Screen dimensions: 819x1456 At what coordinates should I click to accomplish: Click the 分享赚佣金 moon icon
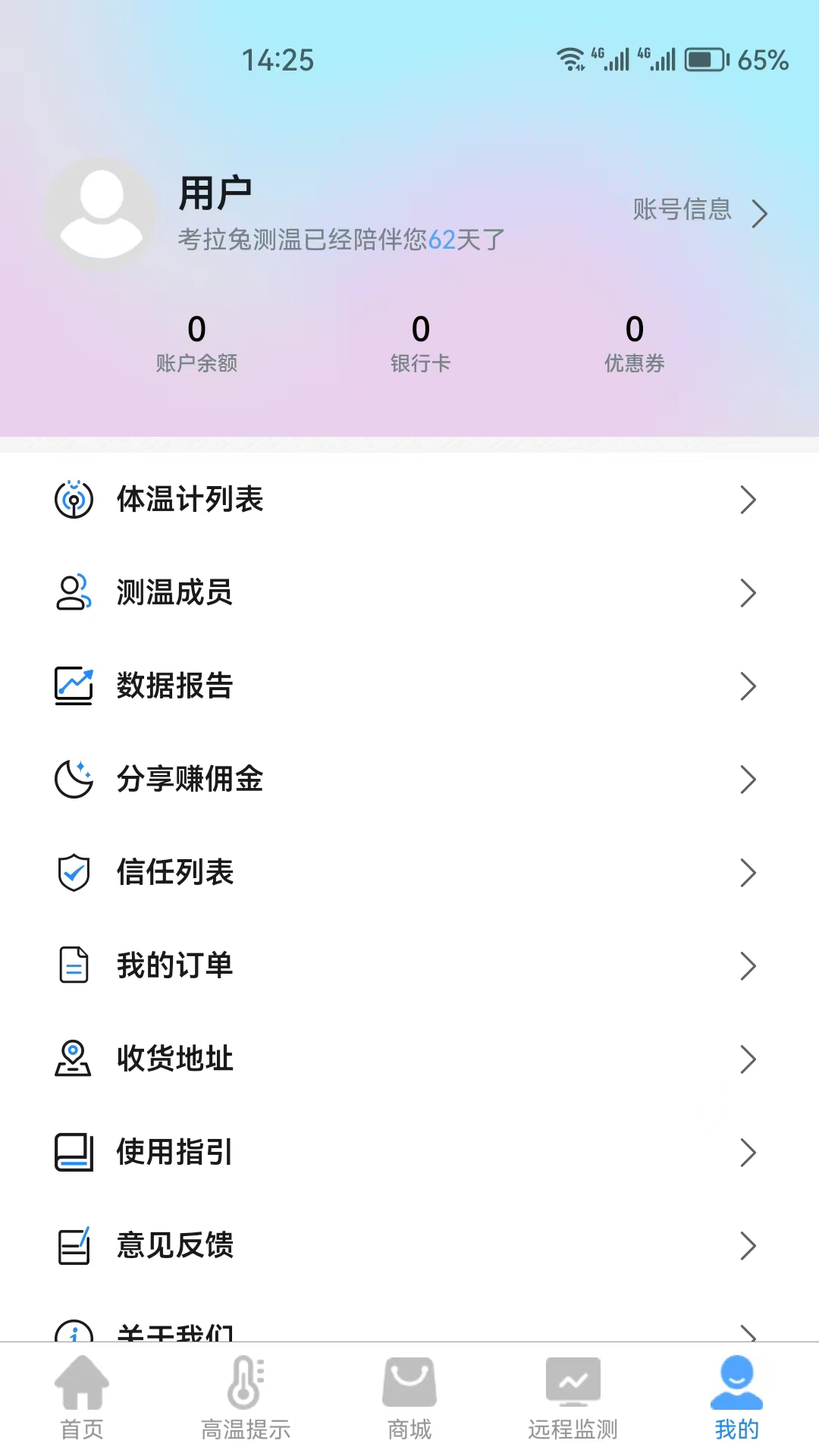(73, 779)
